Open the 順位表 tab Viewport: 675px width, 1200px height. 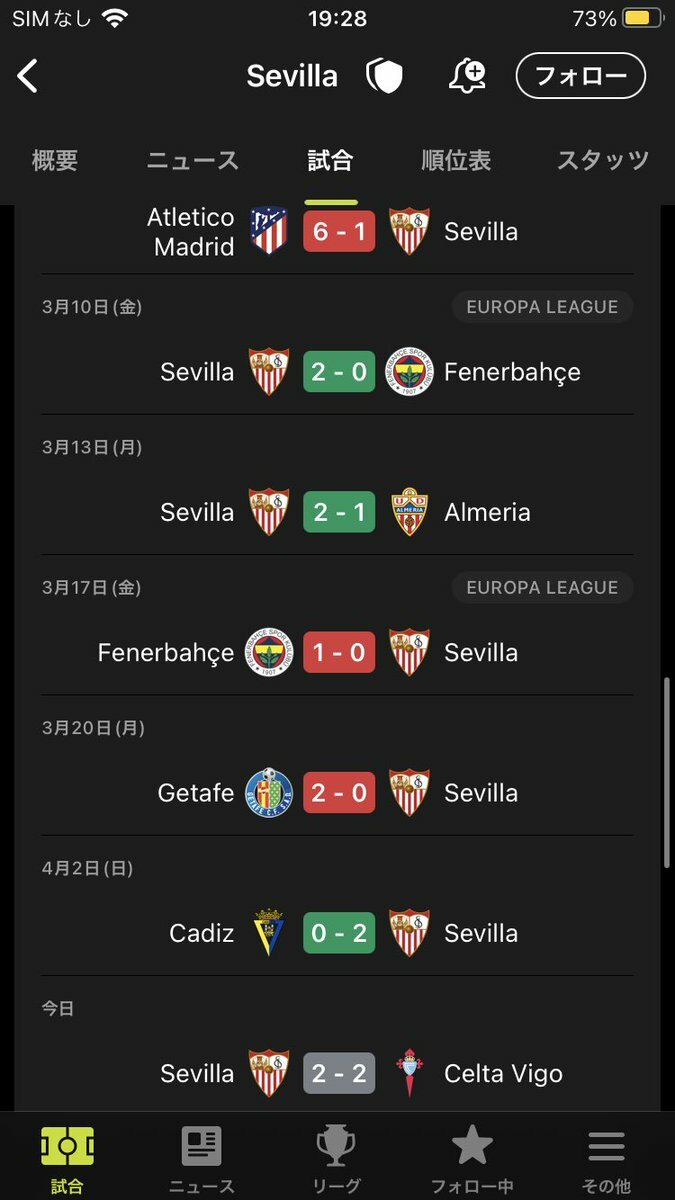(456, 160)
